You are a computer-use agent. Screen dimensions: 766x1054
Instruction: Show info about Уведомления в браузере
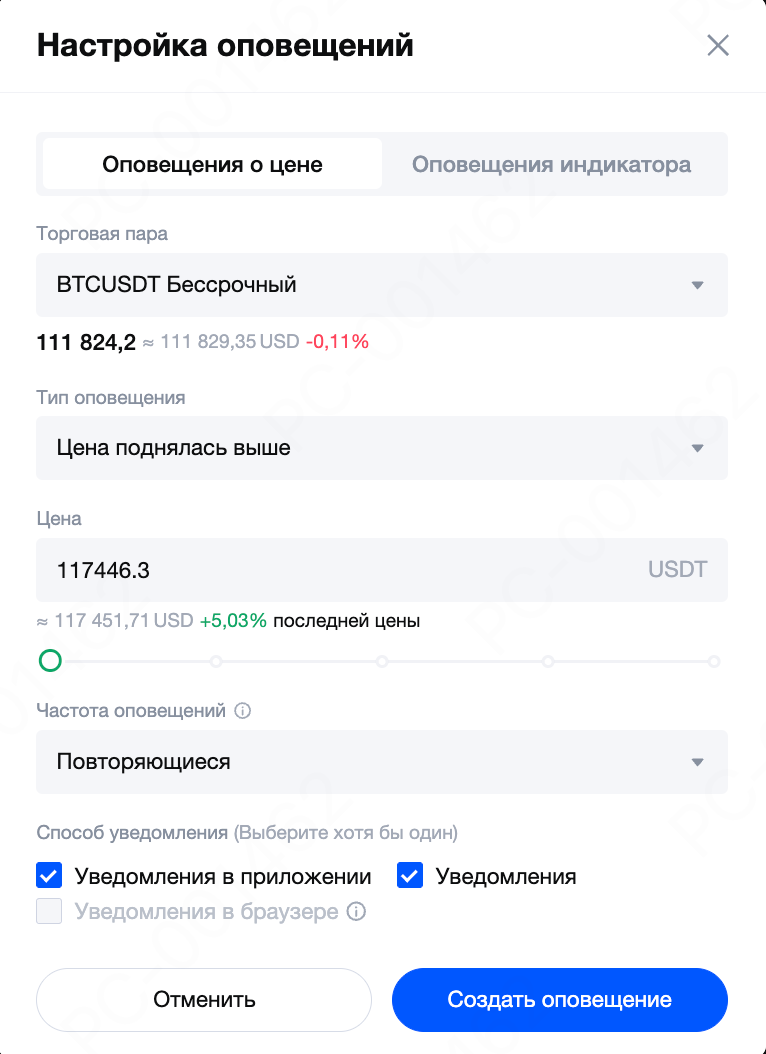pos(356,912)
